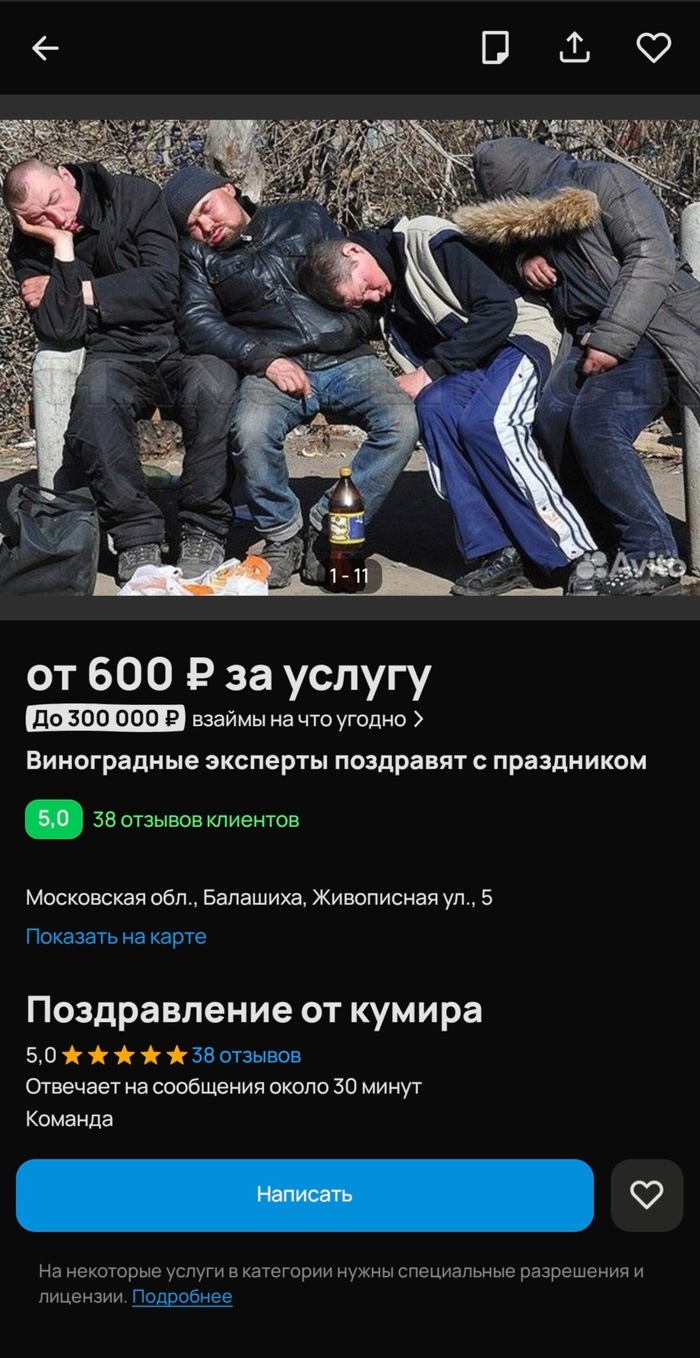700x1358 pixels.
Task: Tap the Написать button
Action: [304, 1194]
